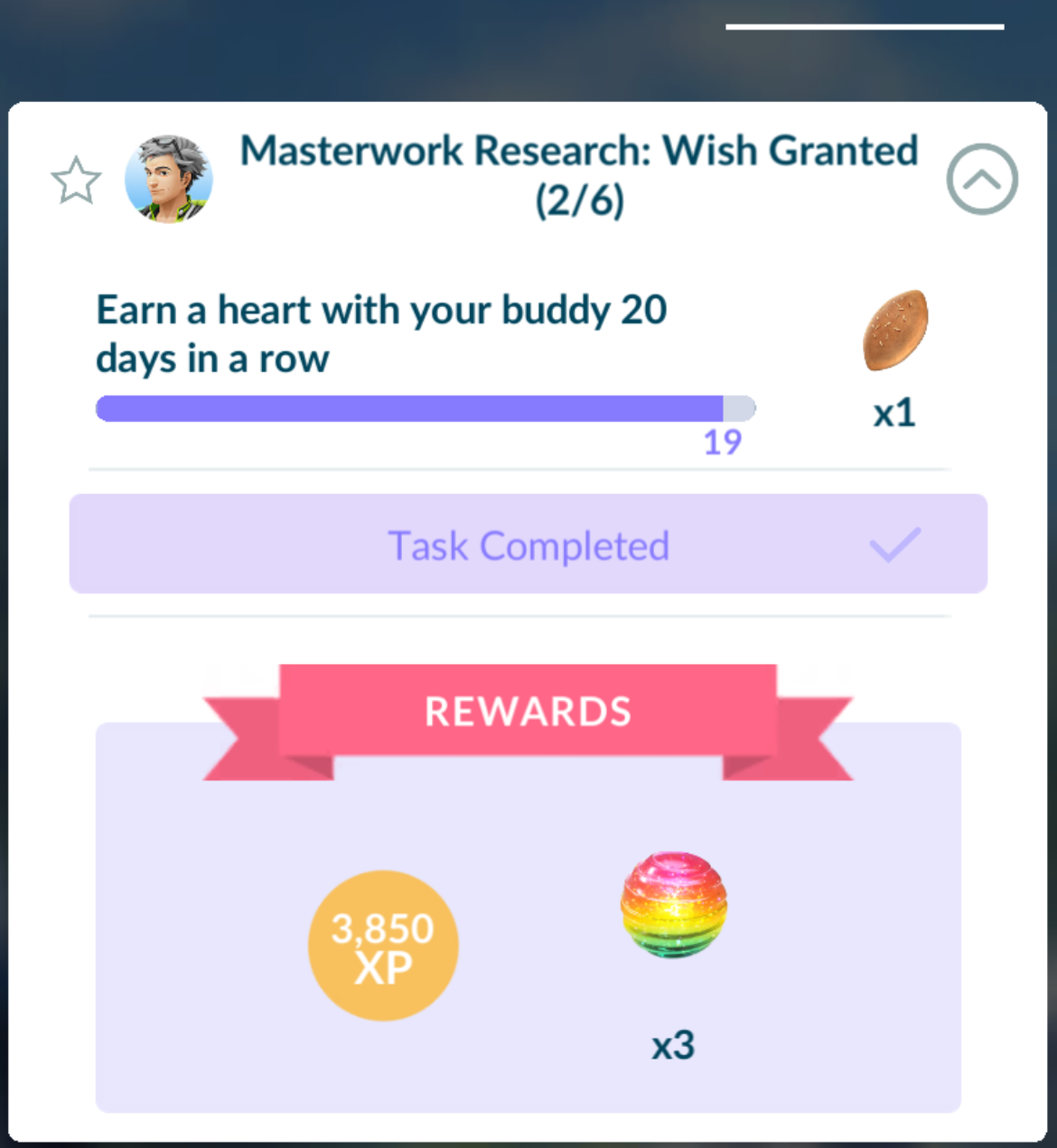Tap the Task Completed button
Image resolution: width=1057 pixels, height=1148 pixels.
pyautogui.click(x=528, y=545)
